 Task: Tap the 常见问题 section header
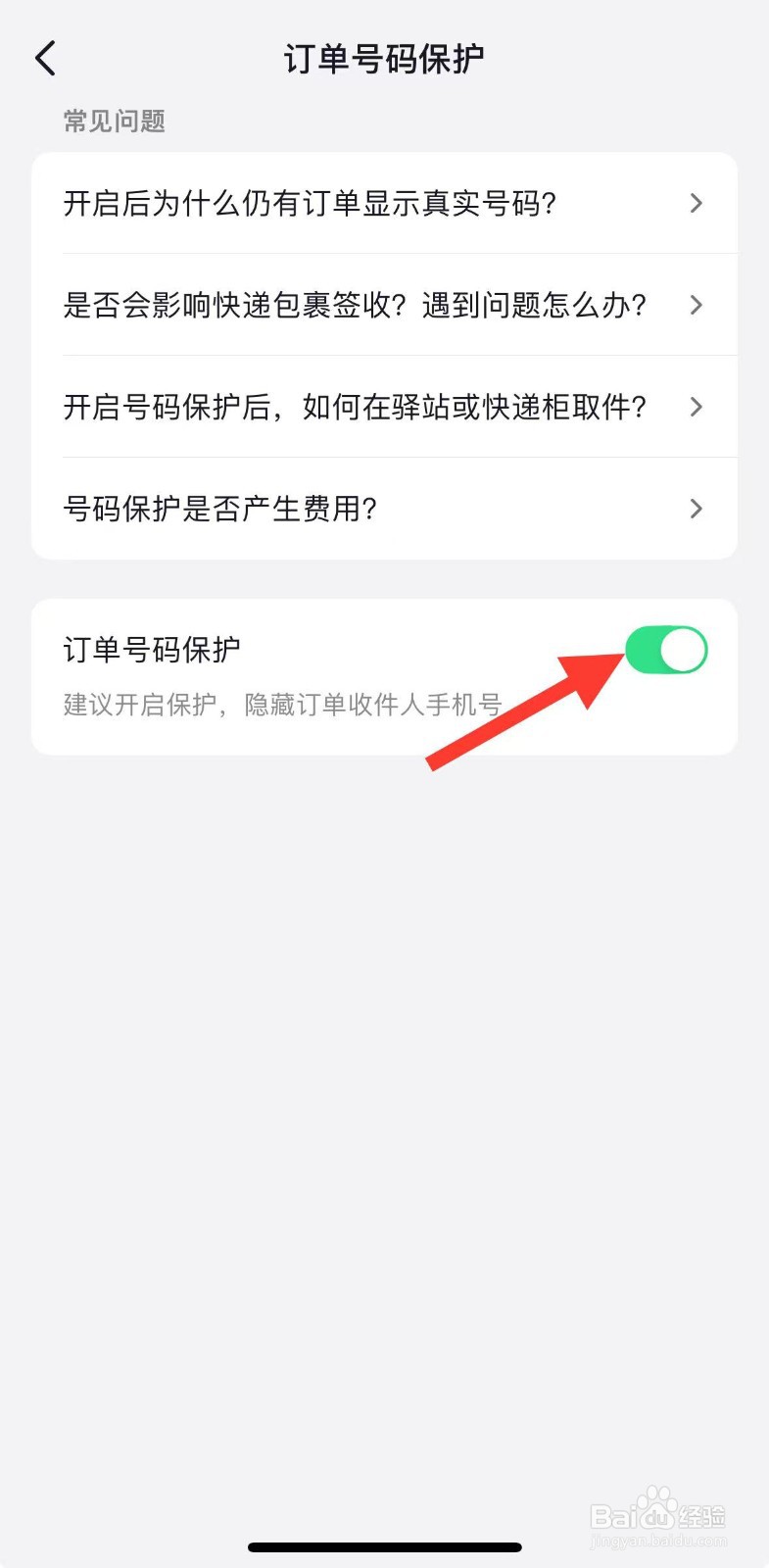(113, 121)
